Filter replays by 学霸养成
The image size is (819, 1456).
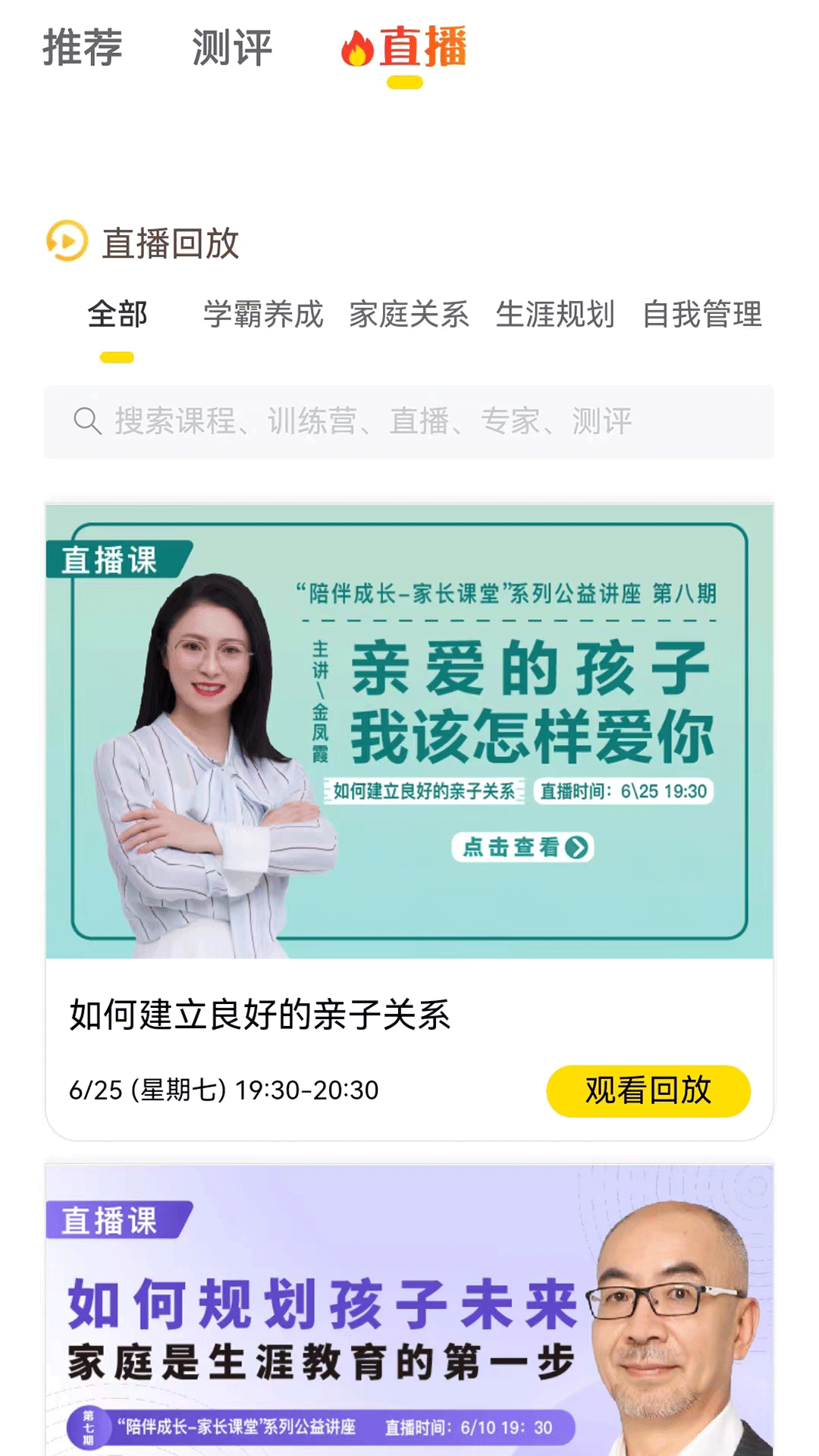263,314
